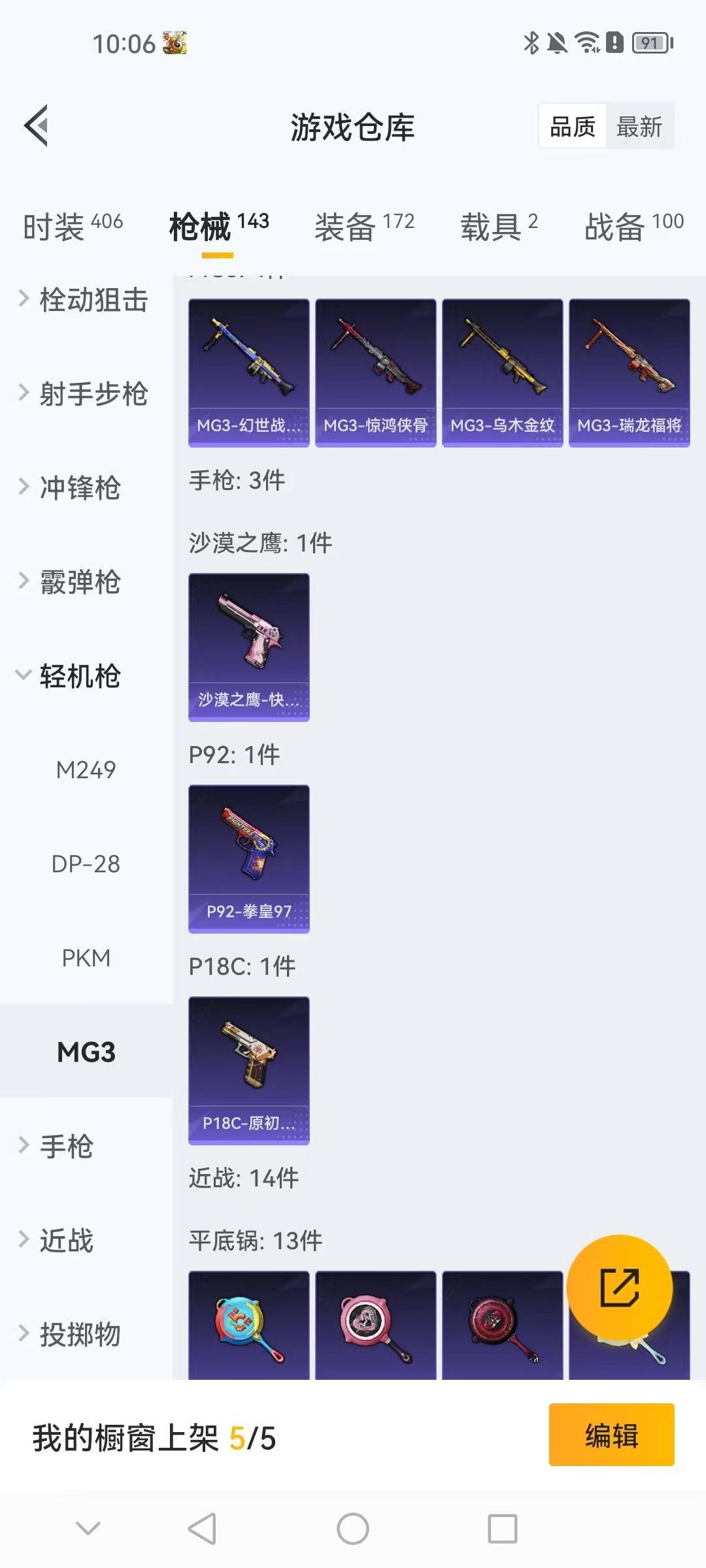Select the MG3-乌木金纹 skin
The height and width of the screenshot is (1568, 706).
tap(502, 372)
